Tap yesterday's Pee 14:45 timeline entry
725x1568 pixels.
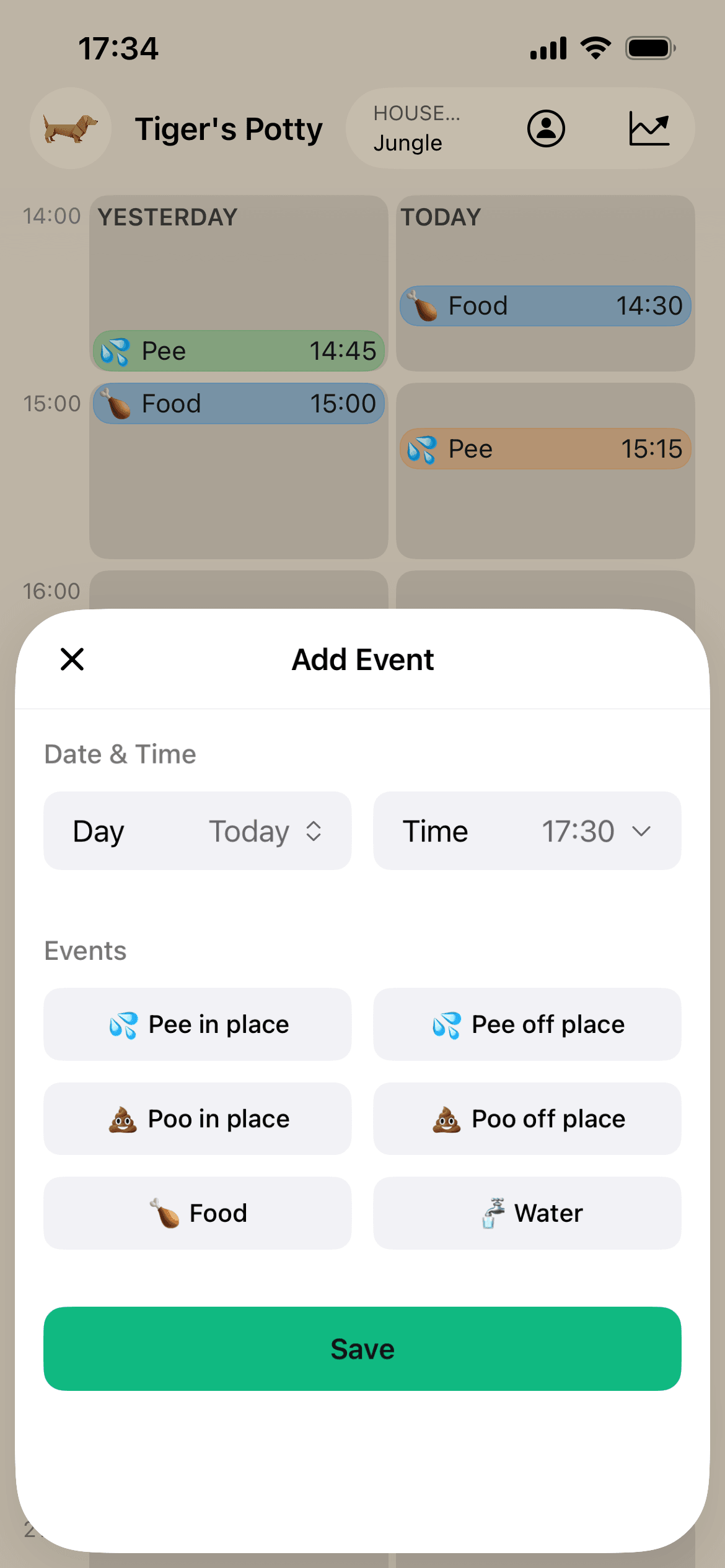(x=239, y=351)
